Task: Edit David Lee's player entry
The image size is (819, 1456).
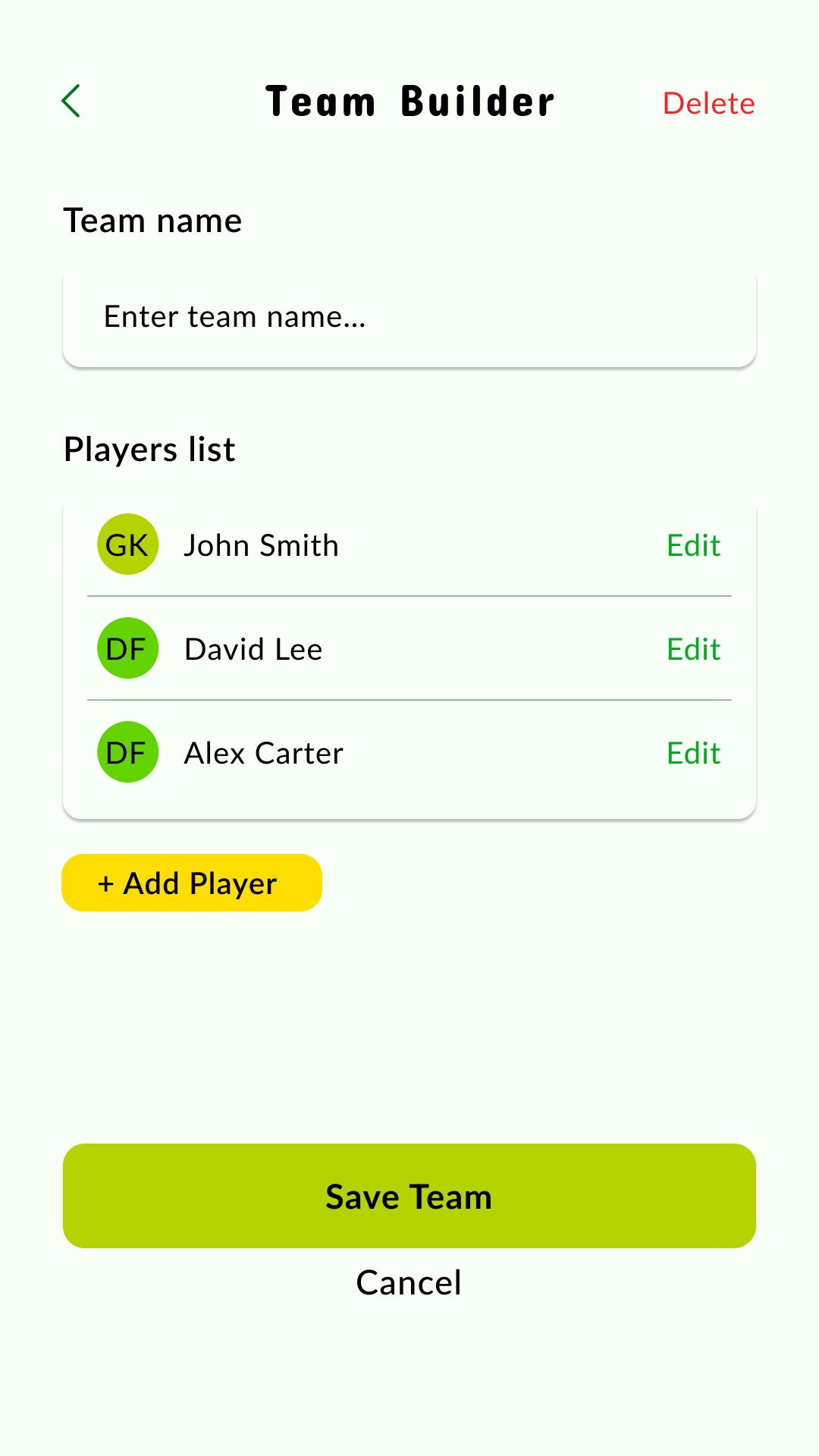Action: (693, 649)
